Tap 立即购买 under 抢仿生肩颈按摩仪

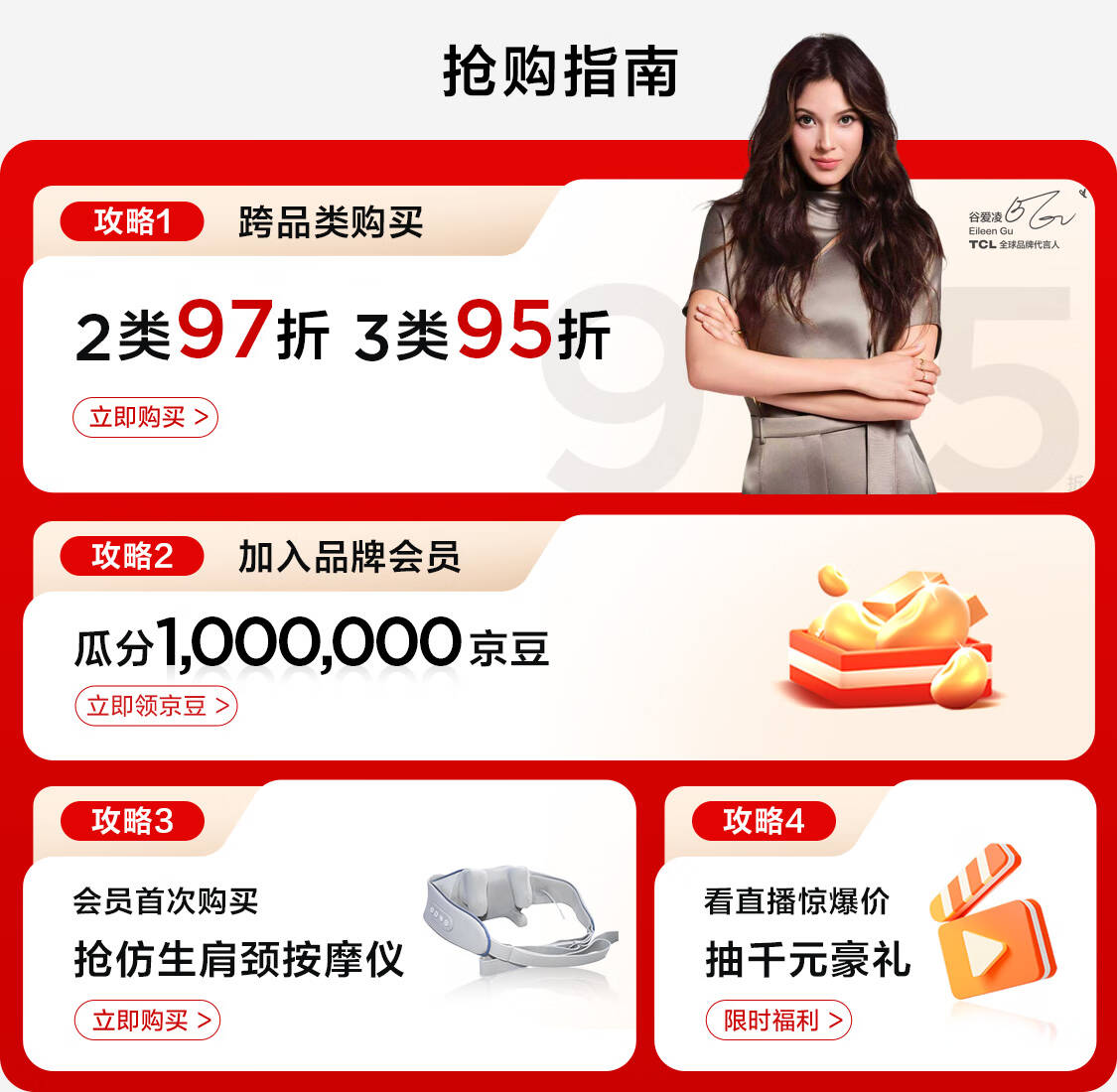point(148,1021)
